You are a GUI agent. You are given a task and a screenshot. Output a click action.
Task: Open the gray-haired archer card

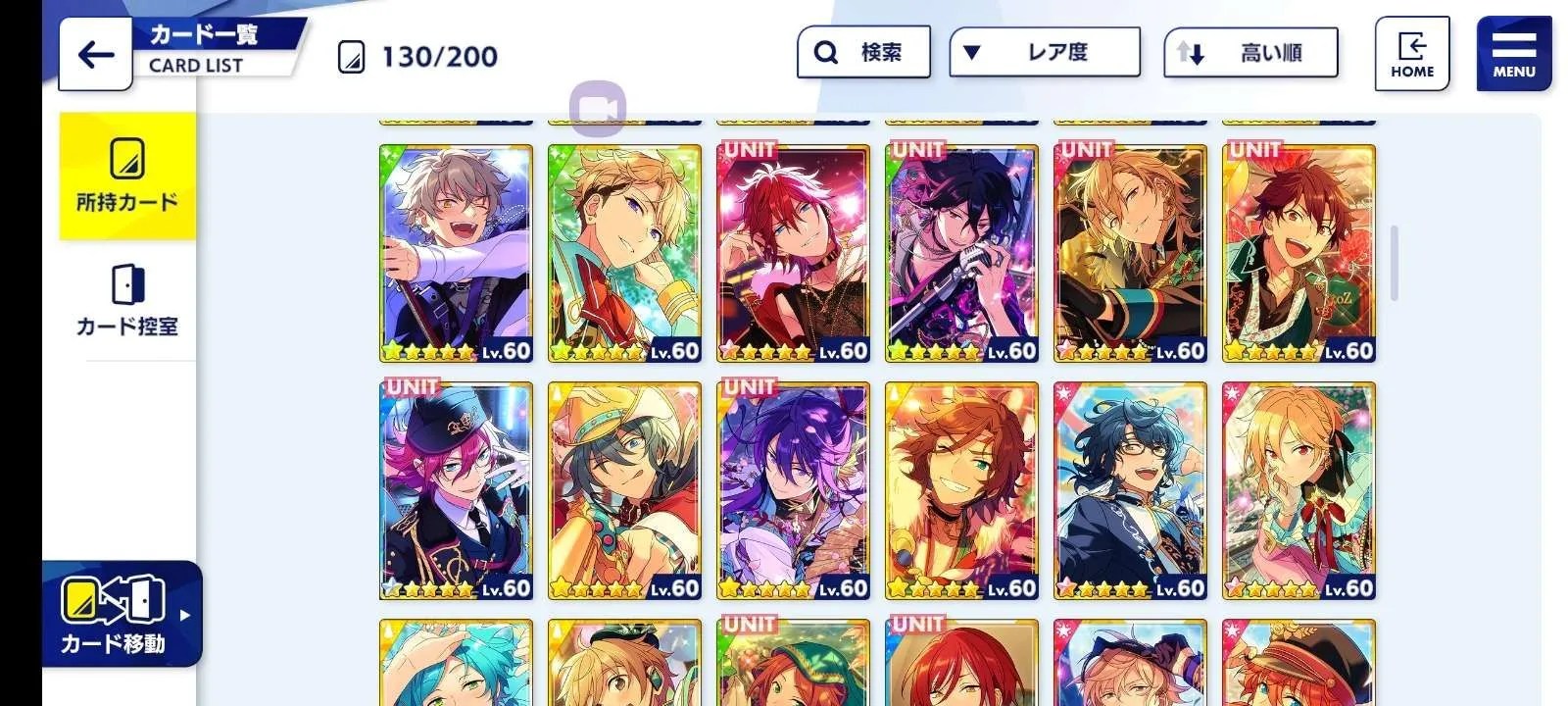point(456,253)
